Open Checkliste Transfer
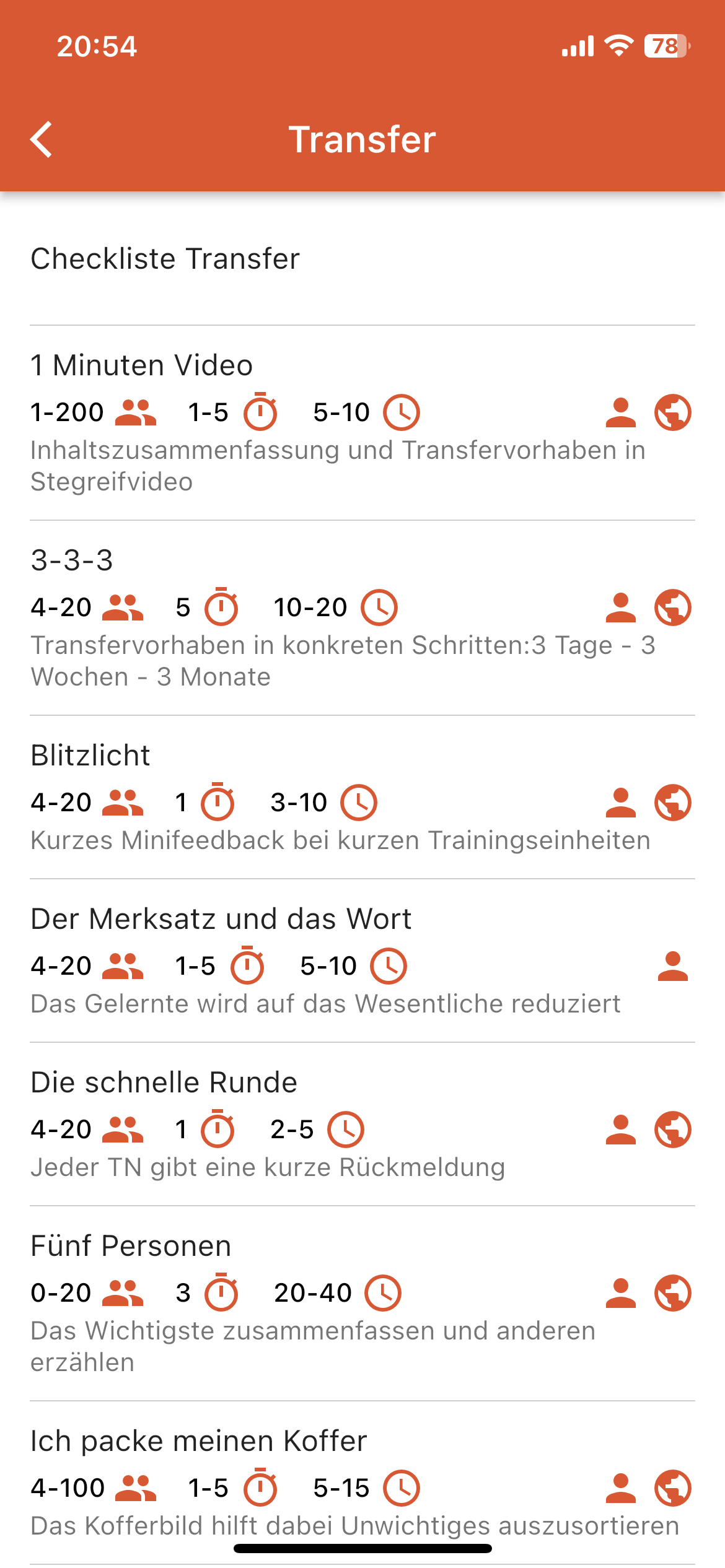The image size is (725, 1568). point(362,259)
